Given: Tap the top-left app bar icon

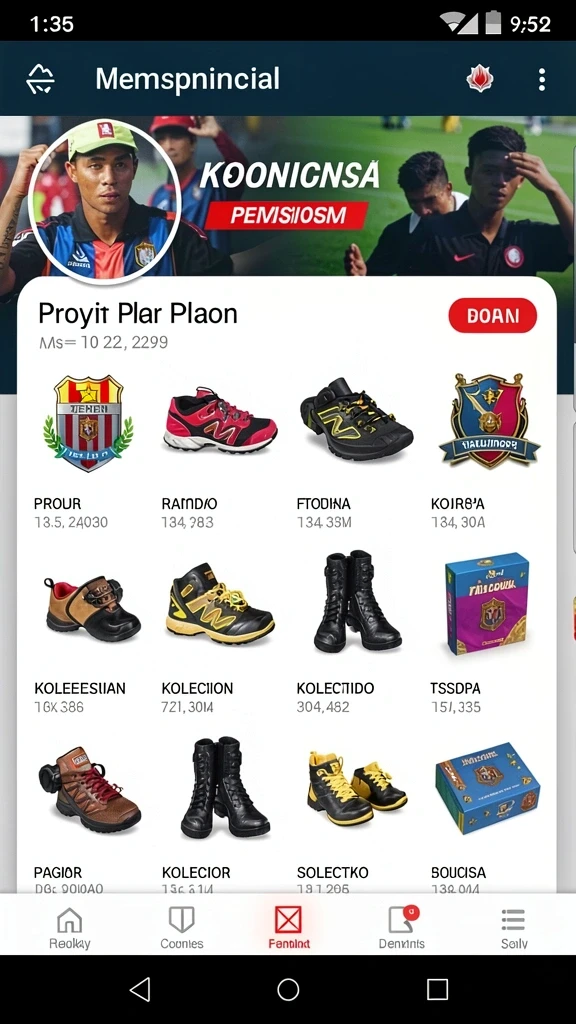Looking at the screenshot, I should coord(40,80).
